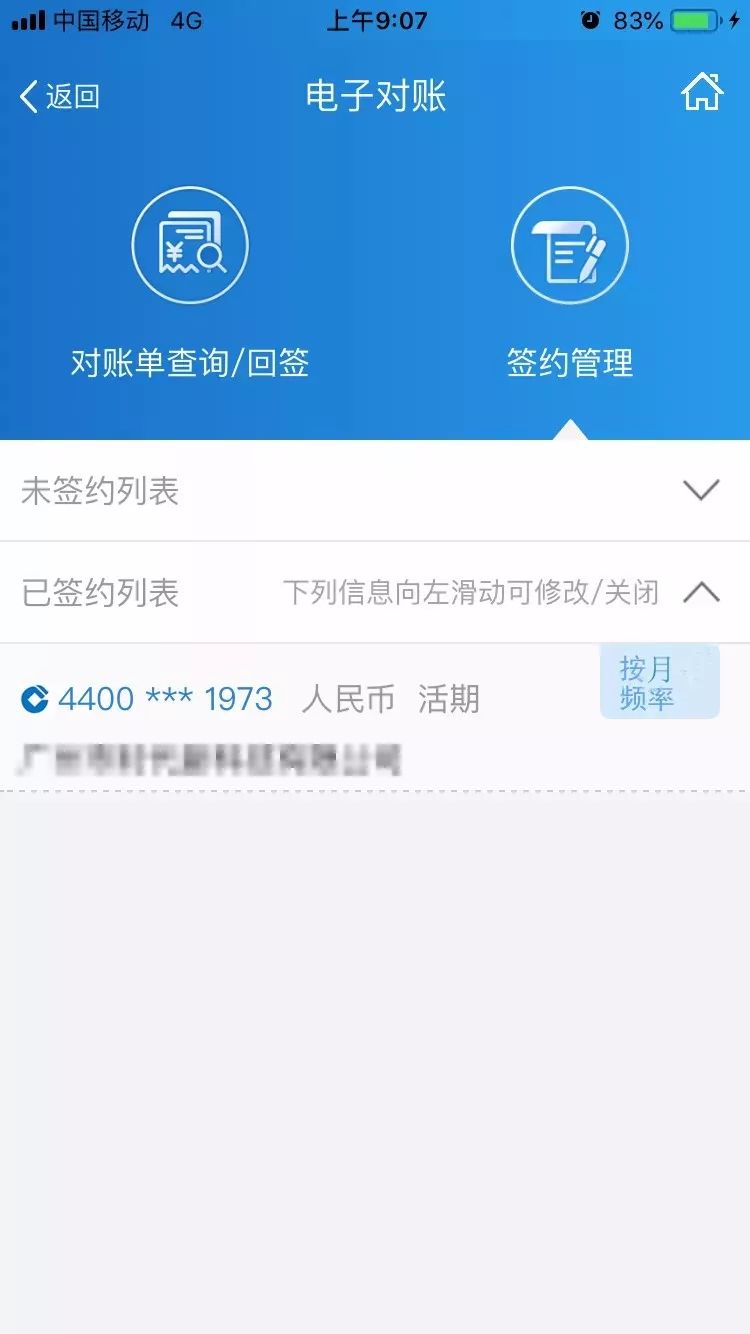Image resolution: width=750 pixels, height=1334 pixels.
Task: Tap the 按月频率 tag
Action: 658,682
